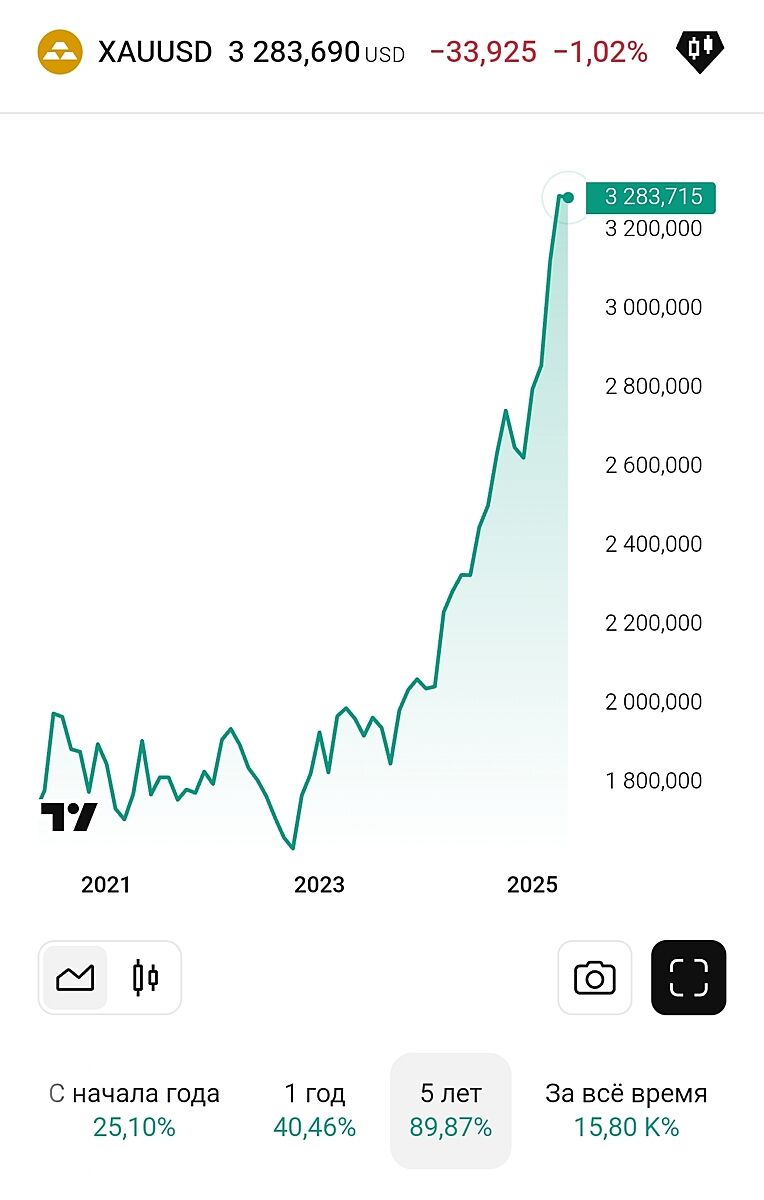
Task: Select the 'За всё время' time range
Action: coord(626,1110)
